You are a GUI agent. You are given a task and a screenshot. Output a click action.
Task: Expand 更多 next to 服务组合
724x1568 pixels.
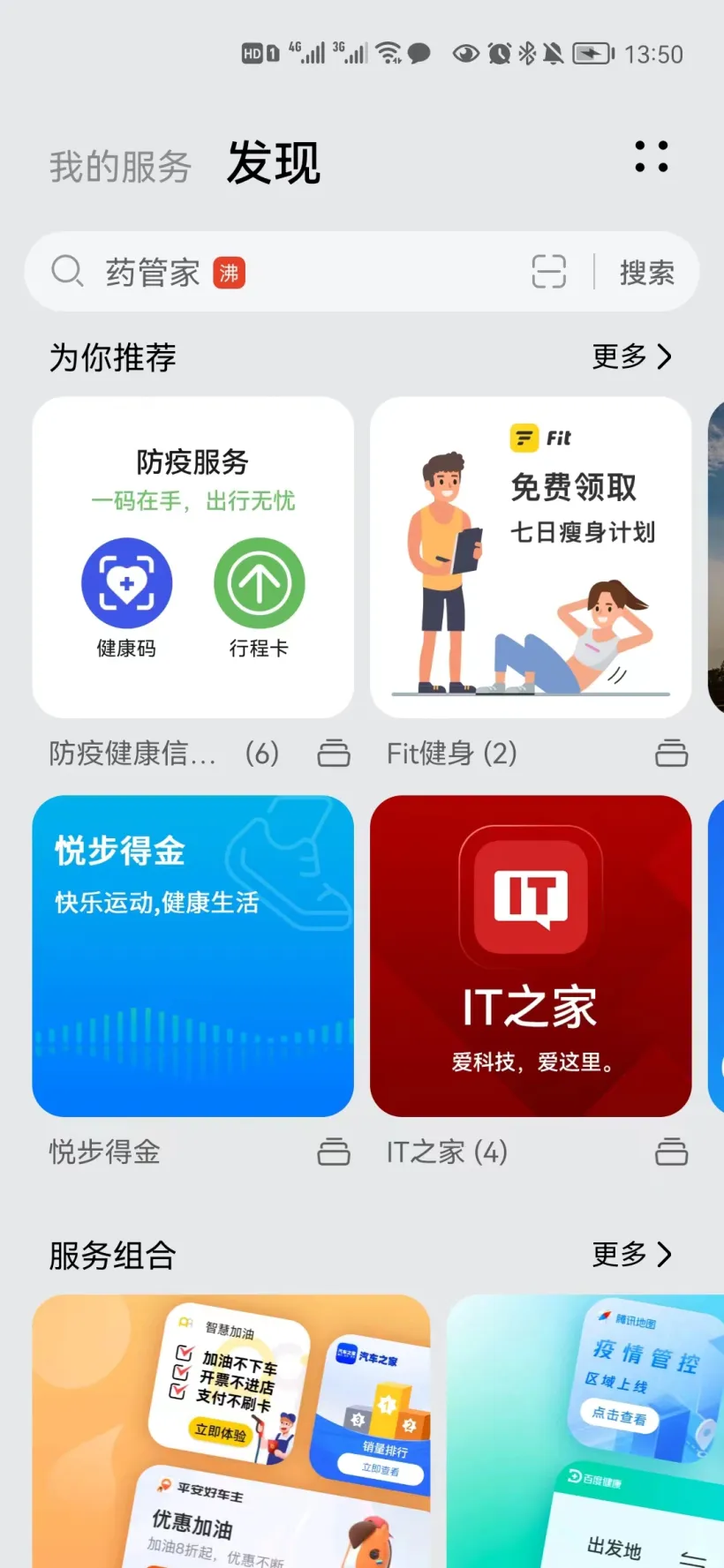pos(616,1254)
